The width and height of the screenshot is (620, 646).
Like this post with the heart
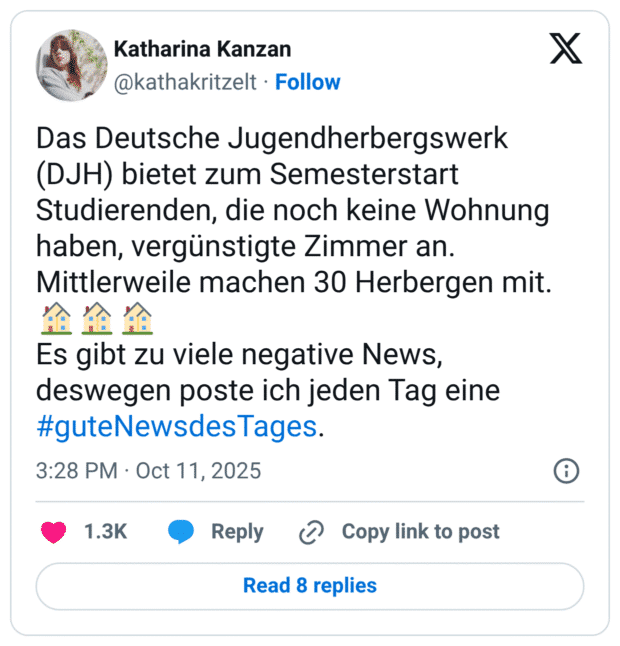pos(54,532)
